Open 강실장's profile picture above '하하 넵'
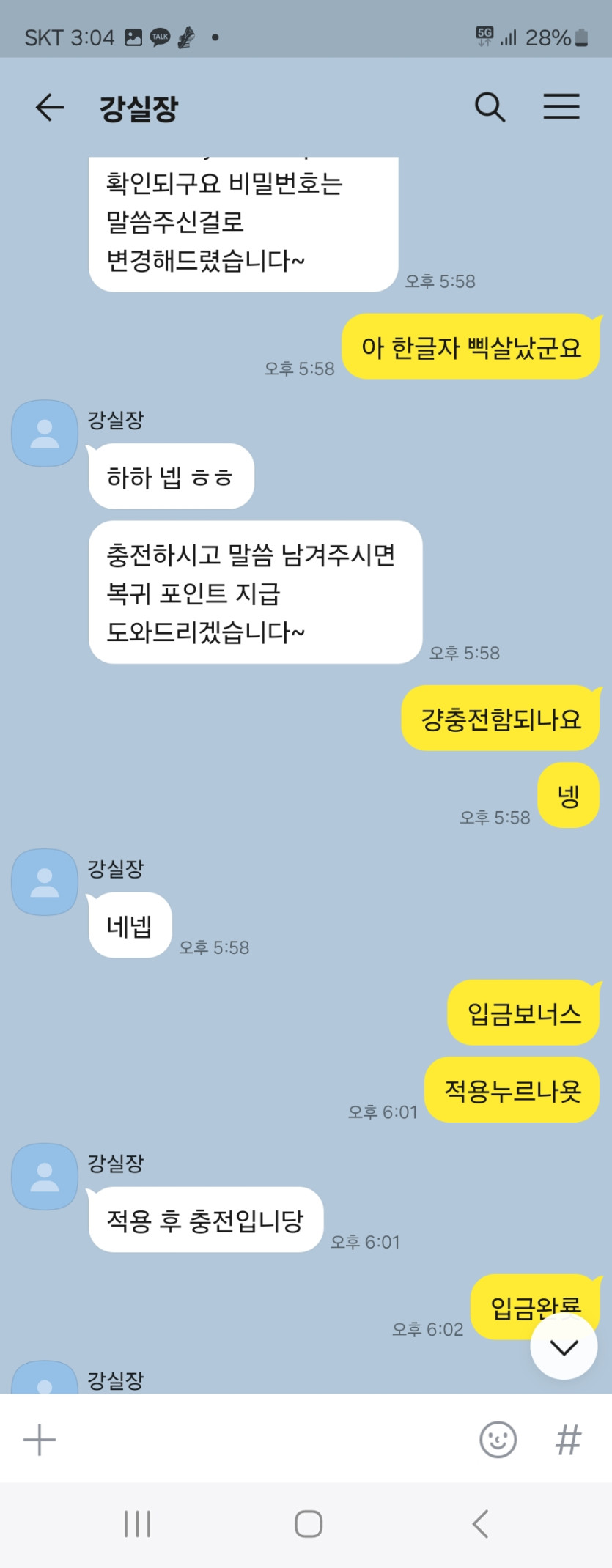This screenshot has width=612, height=1568. pos(45,433)
